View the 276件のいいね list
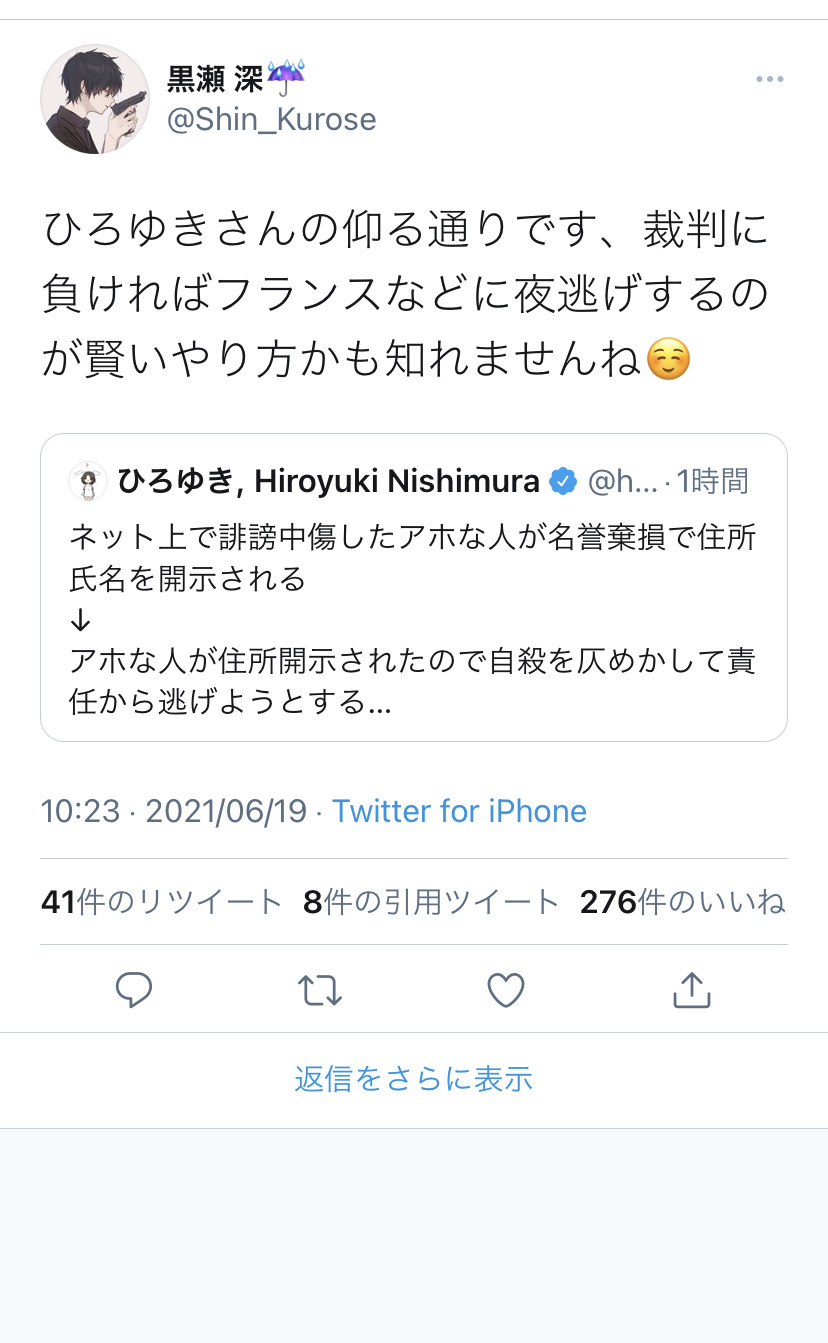828x1343 pixels. pyautogui.click(x=683, y=902)
